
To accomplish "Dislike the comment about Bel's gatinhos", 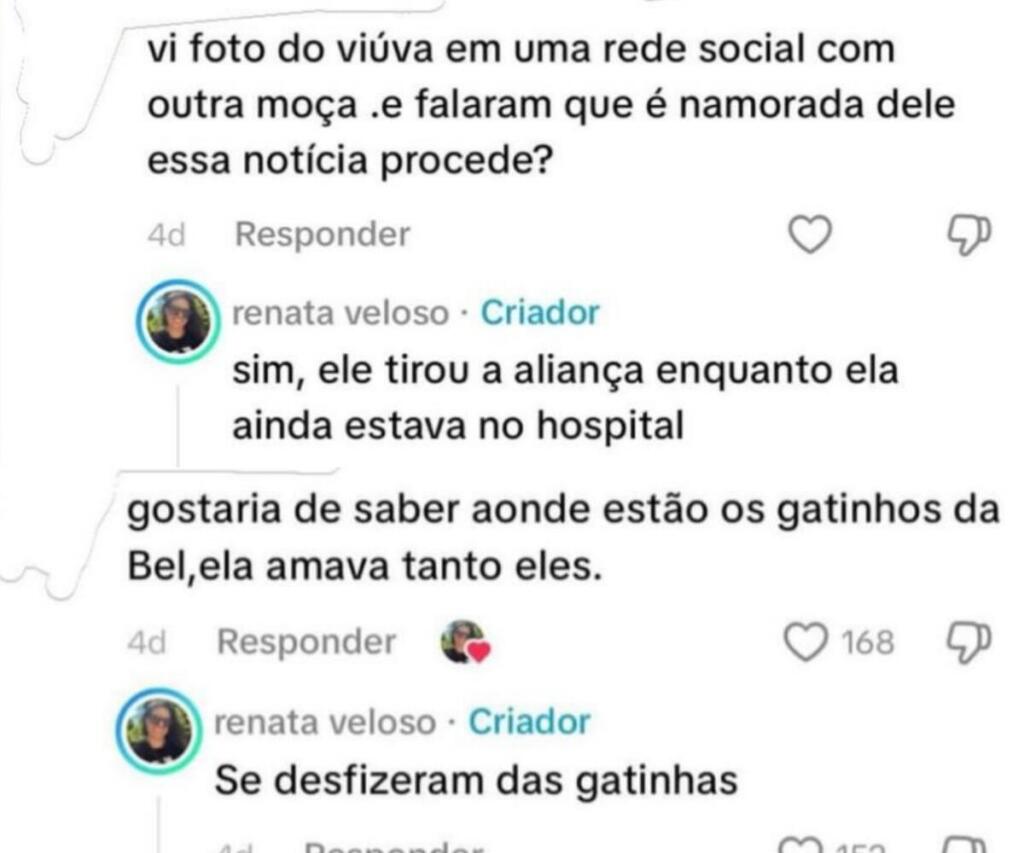I will coord(968,640).
